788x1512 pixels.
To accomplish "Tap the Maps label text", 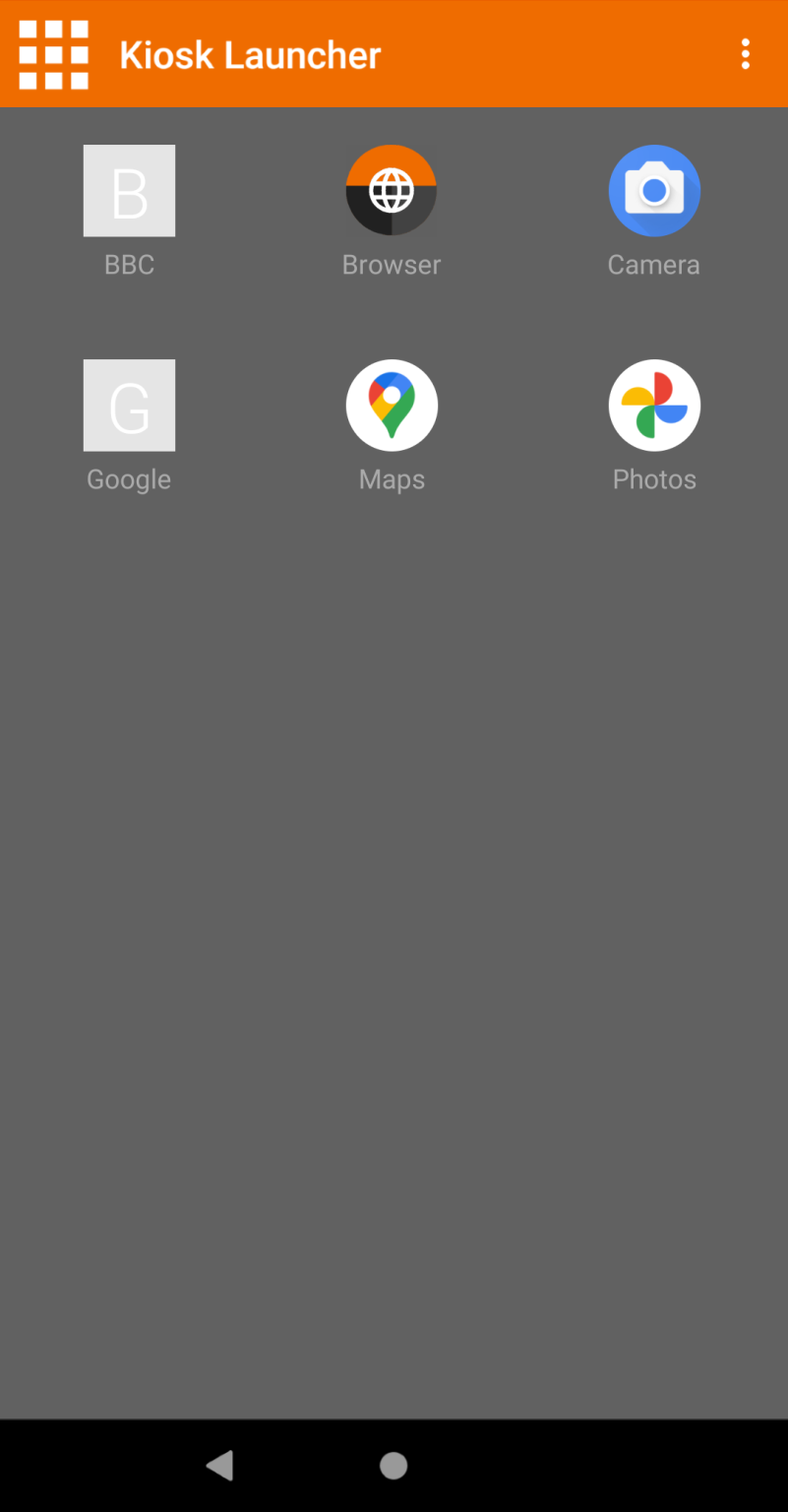I will [392, 478].
